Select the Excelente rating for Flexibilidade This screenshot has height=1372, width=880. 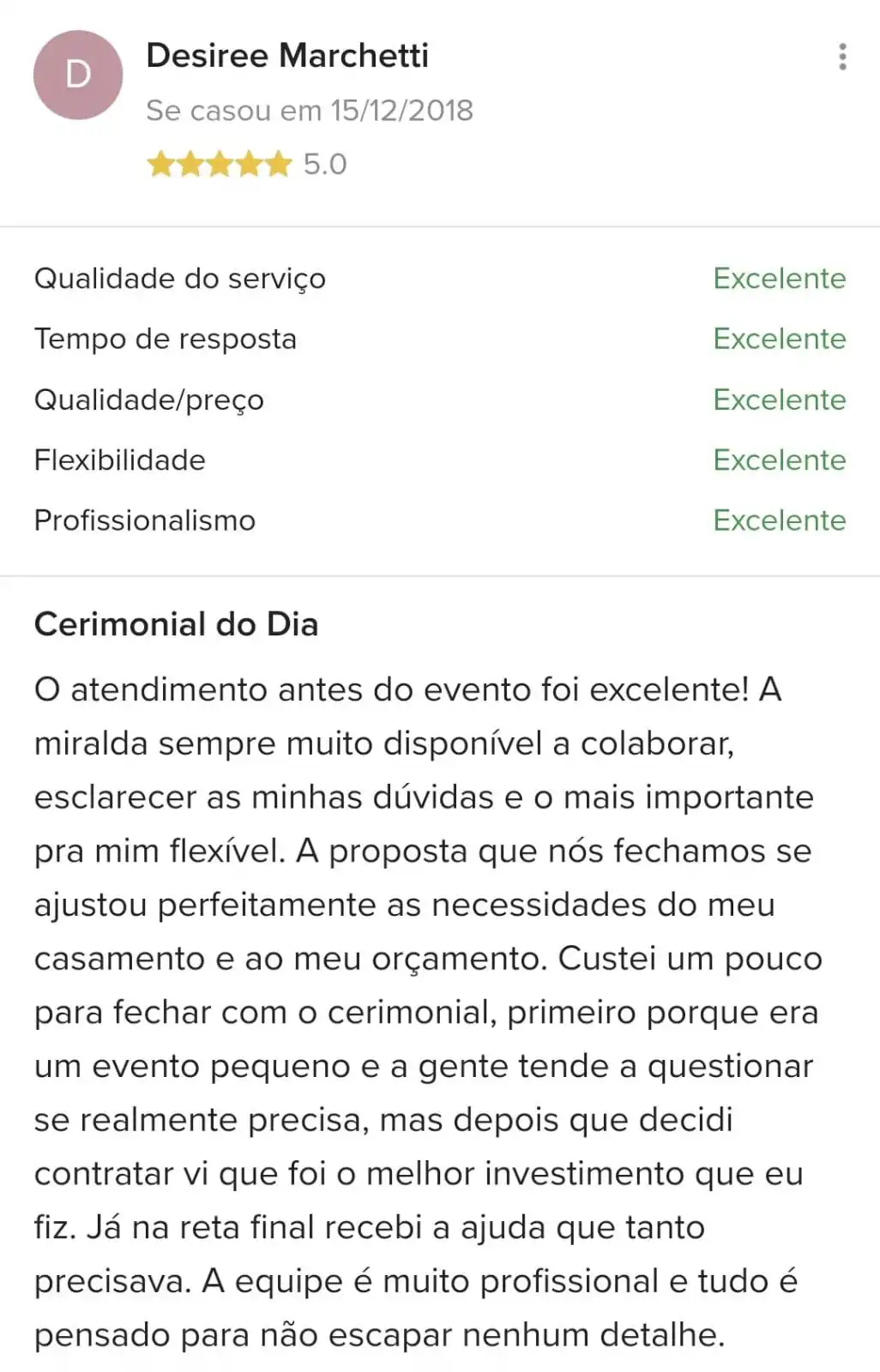pyautogui.click(x=780, y=460)
